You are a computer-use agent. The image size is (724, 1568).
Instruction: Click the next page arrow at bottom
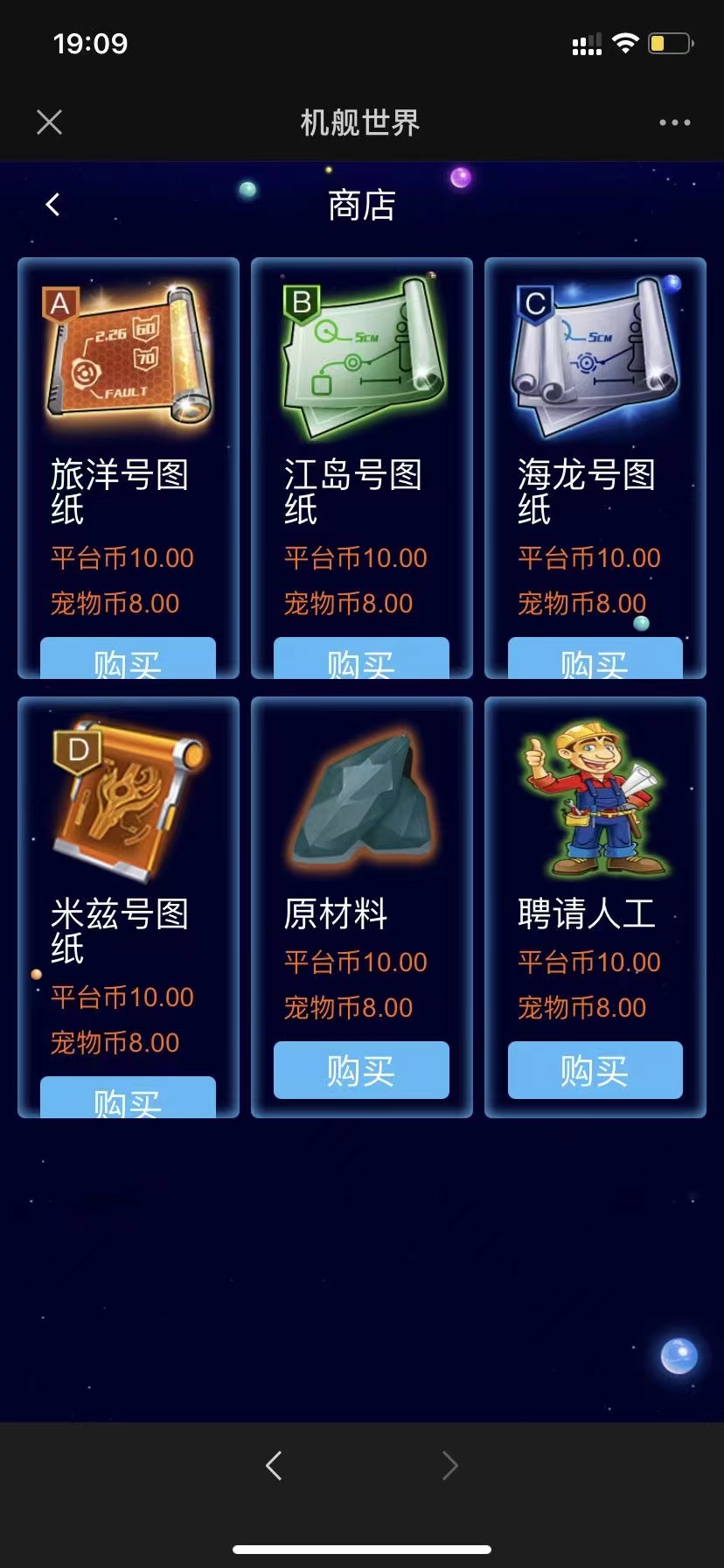pos(449,1466)
